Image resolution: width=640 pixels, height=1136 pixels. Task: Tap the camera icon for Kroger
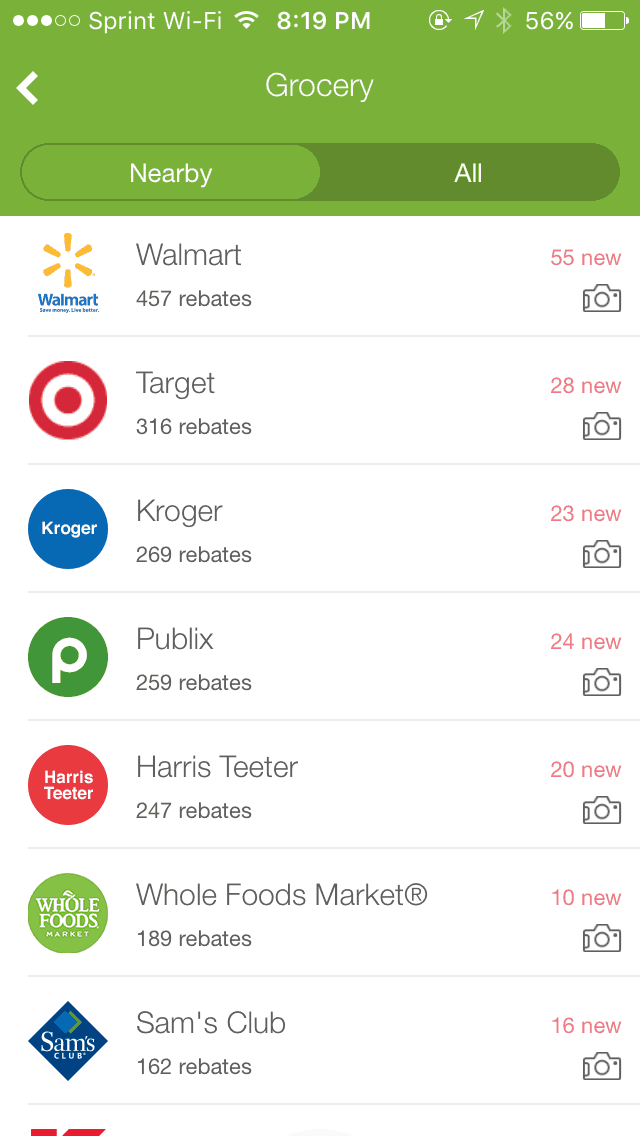pos(602,554)
